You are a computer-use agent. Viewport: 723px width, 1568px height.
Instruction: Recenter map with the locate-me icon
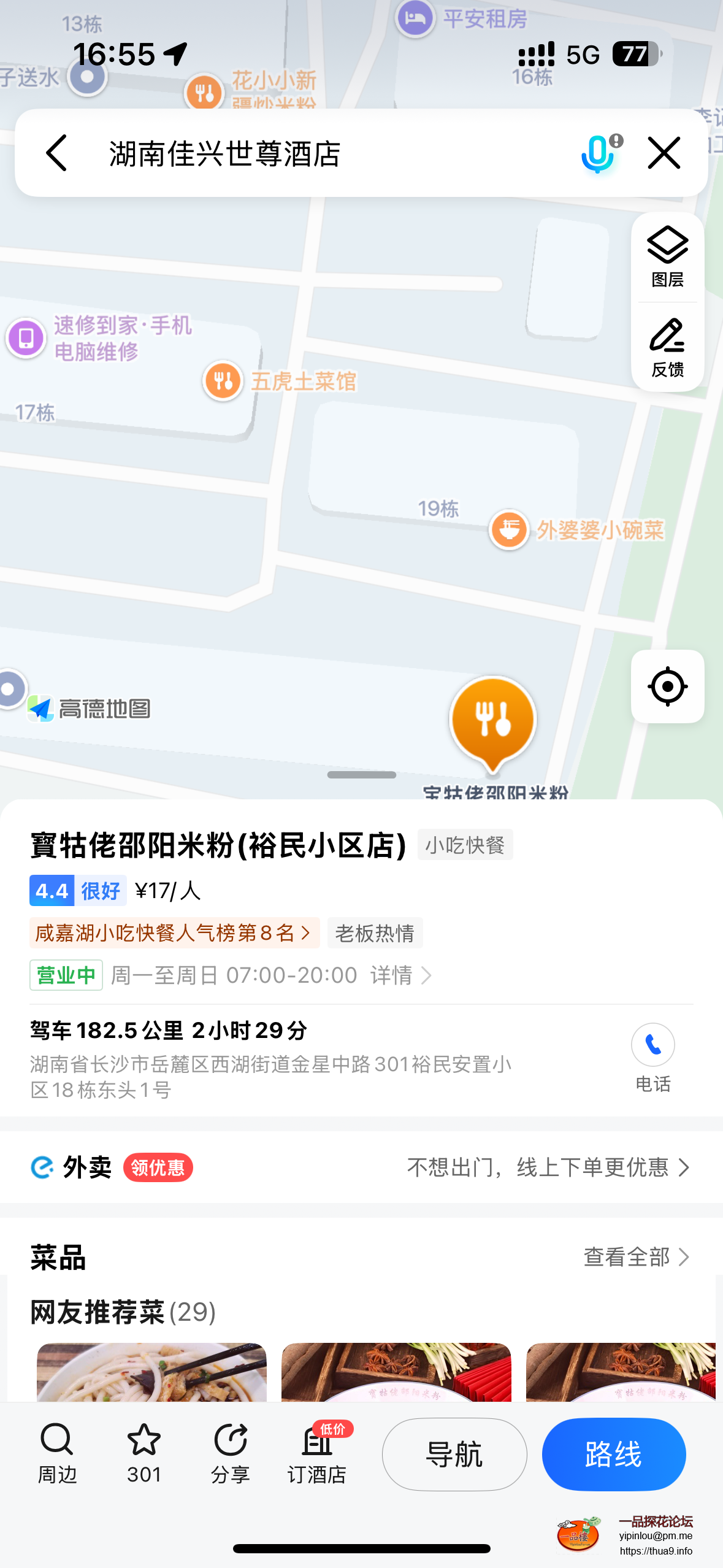(668, 687)
